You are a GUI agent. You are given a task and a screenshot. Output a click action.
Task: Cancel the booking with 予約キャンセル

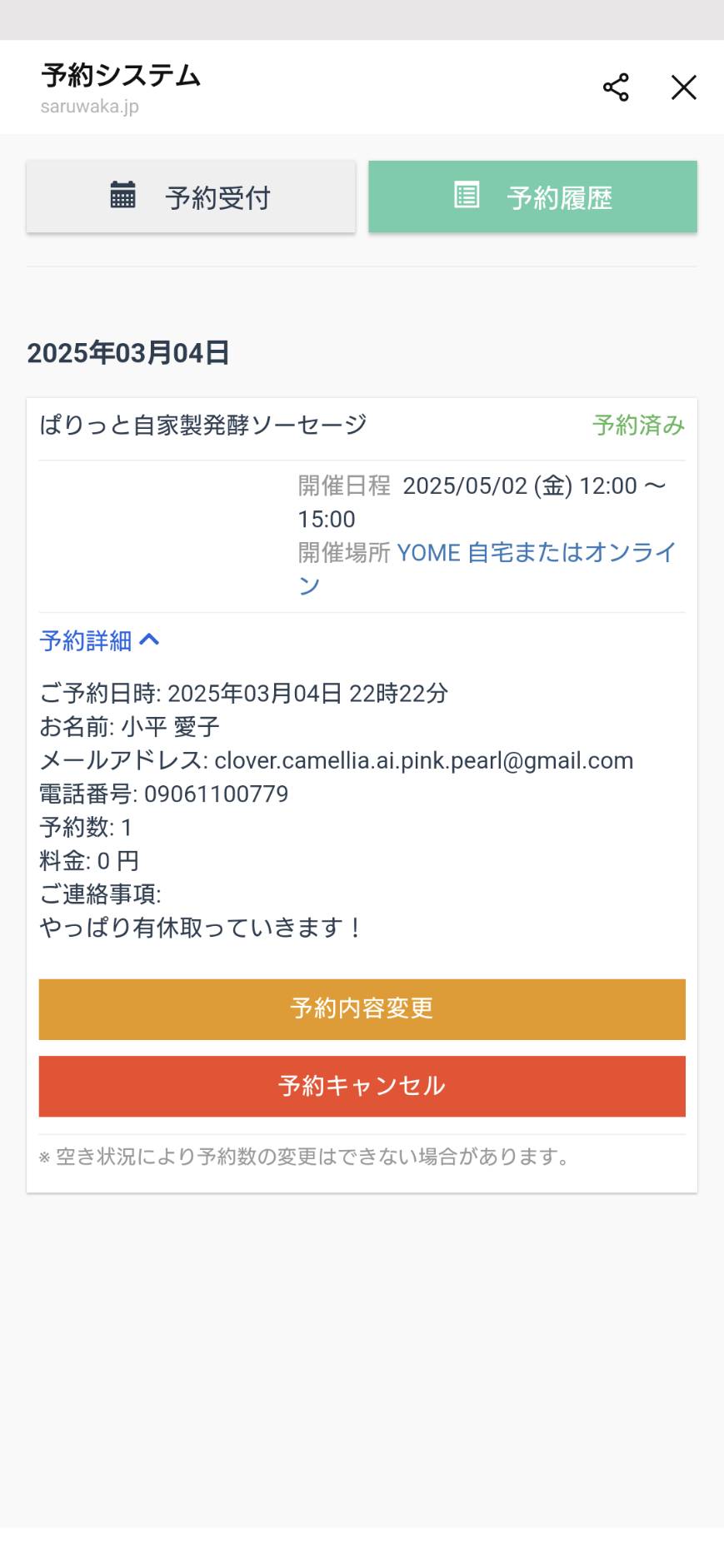point(362,1086)
